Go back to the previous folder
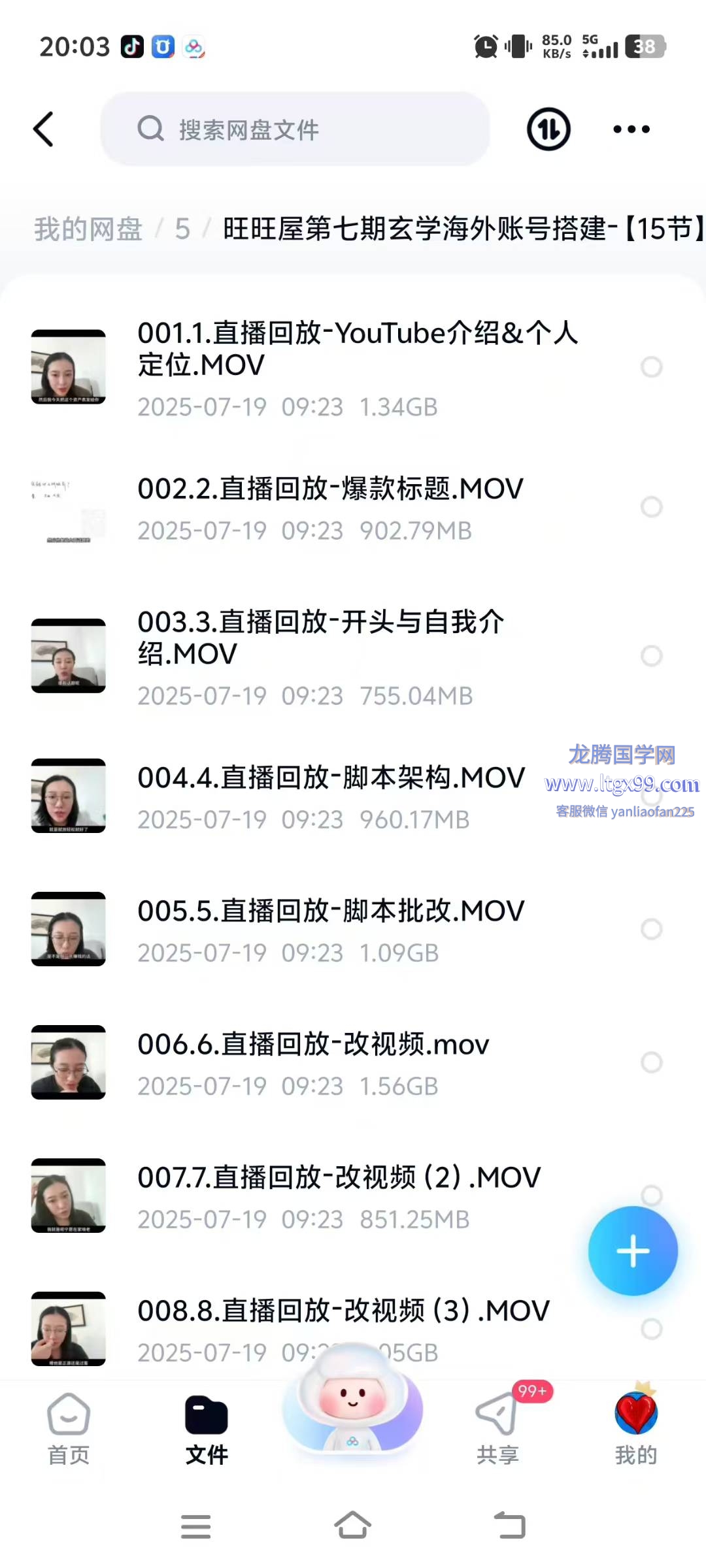The image size is (706, 1568). [x=43, y=129]
